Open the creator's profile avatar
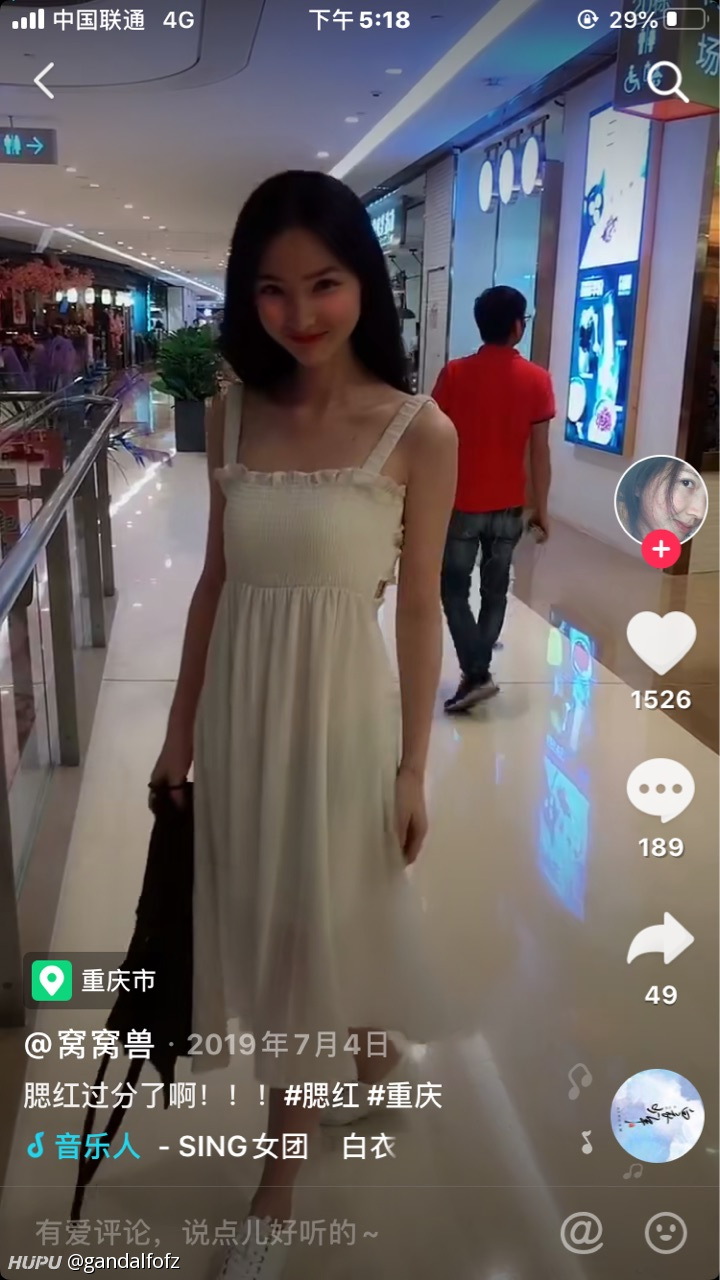720x1280 pixels. pos(660,502)
